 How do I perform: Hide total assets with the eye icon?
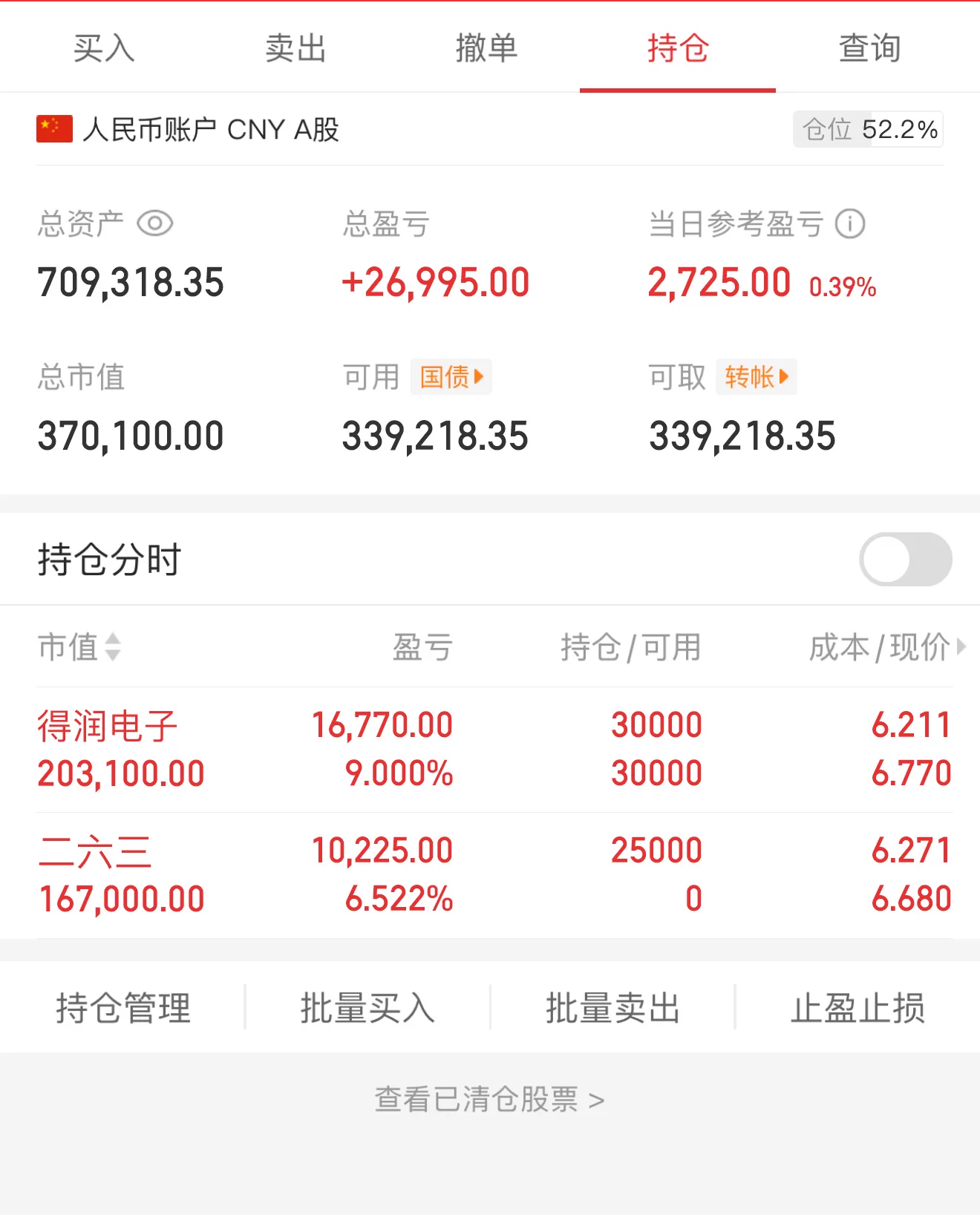(154, 223)
